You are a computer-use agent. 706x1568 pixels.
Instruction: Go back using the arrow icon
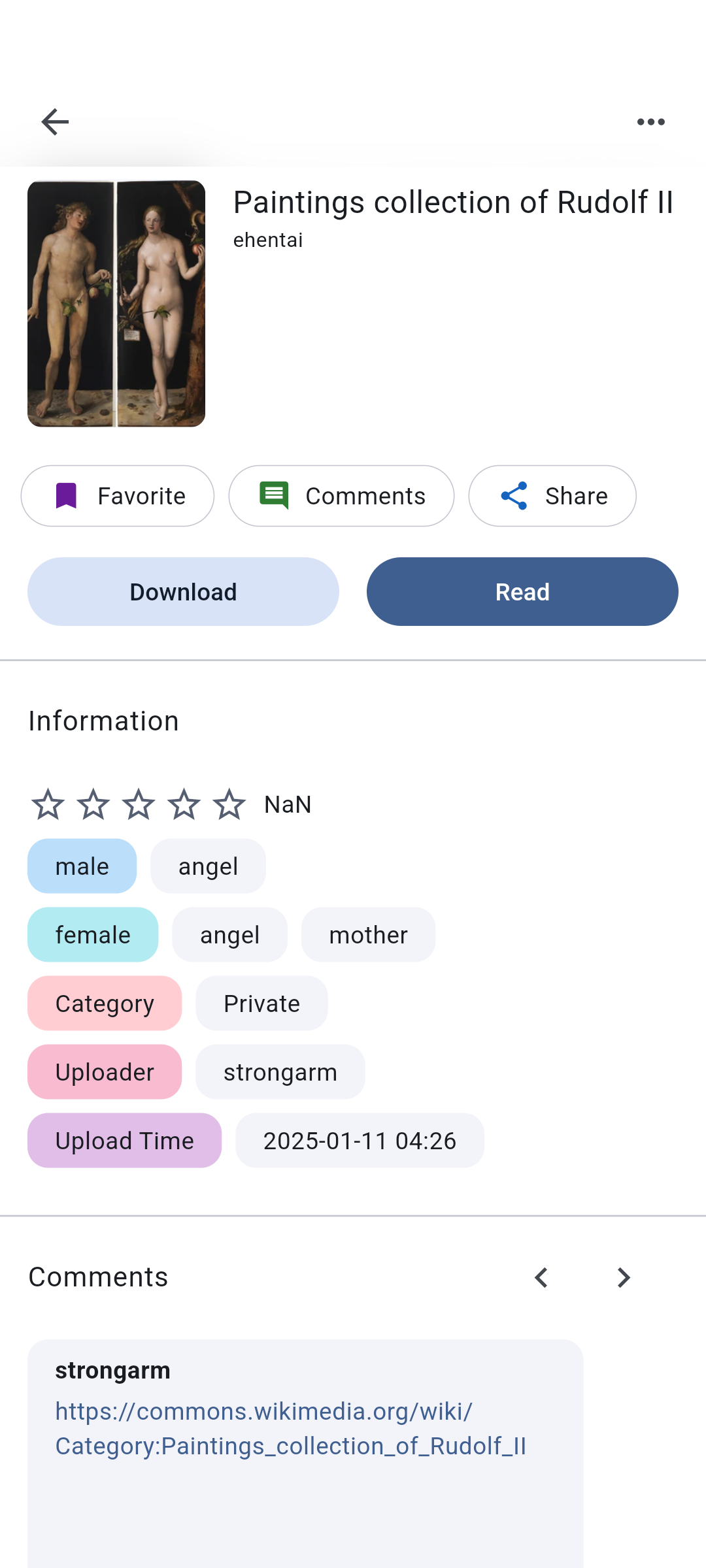(55, 122)
